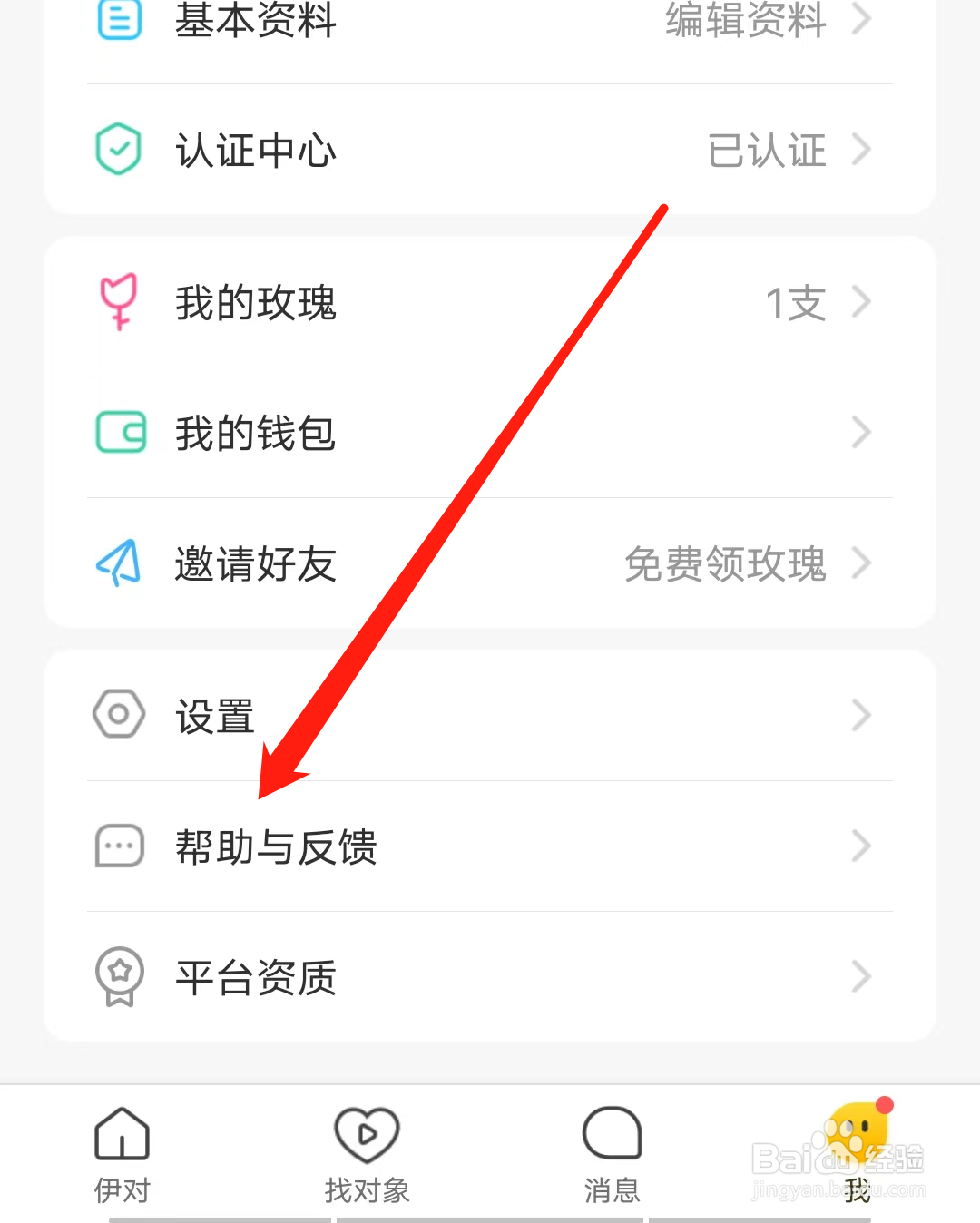Image resolution: width=980 pixels, height=1223 pixels.
Task: Tap the 认证中心 shield icon
Action: 118,149
